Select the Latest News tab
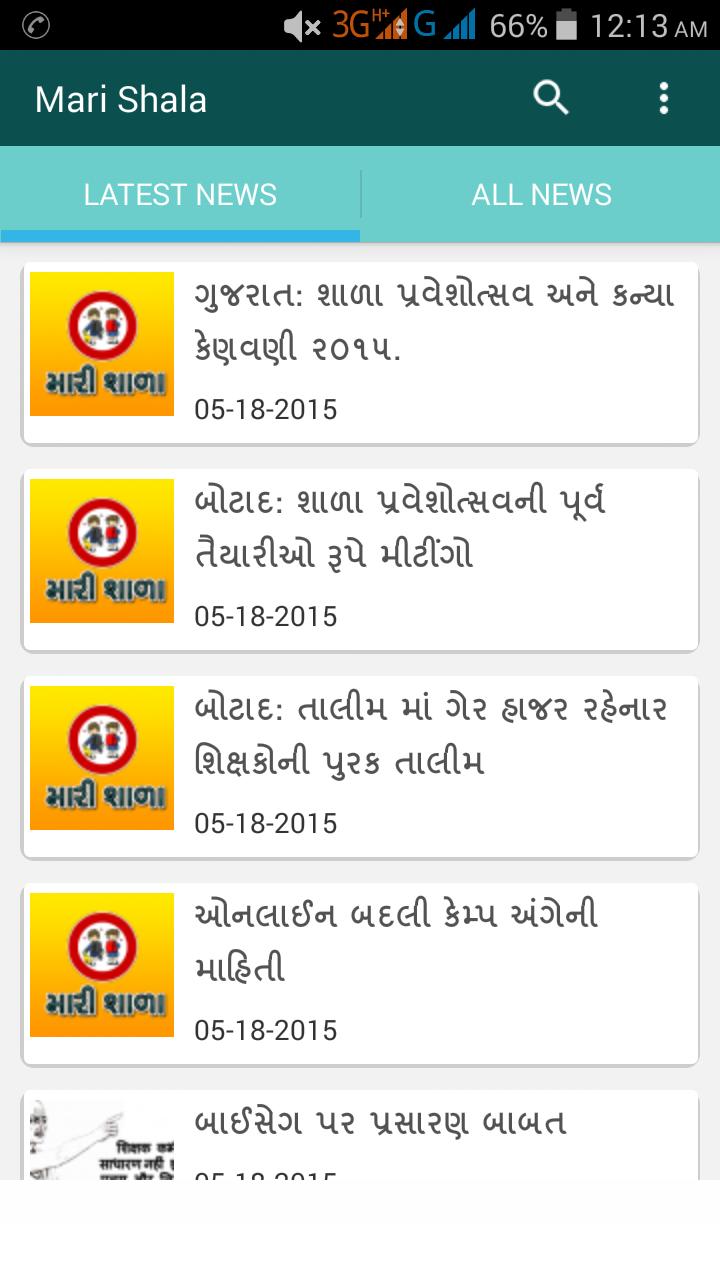 (x=180, y=194)
